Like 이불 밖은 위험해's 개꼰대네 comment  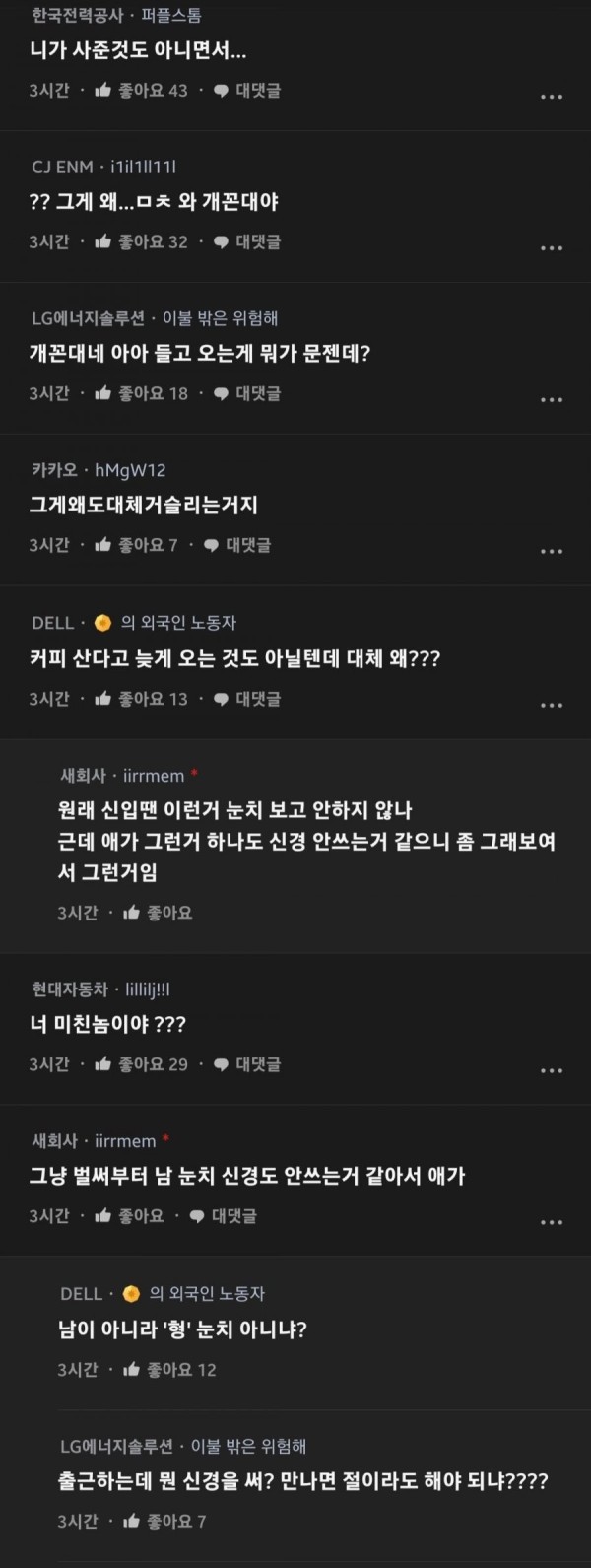click(140, 393)
